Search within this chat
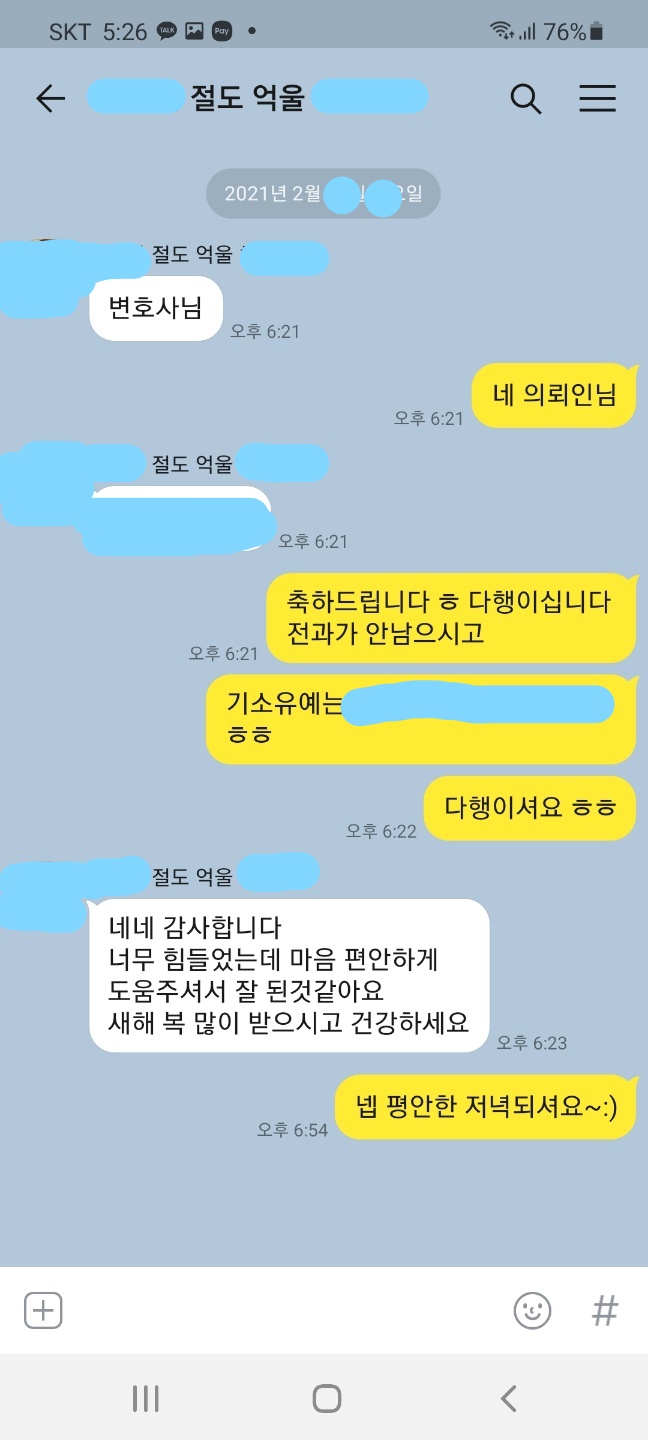 525,98
